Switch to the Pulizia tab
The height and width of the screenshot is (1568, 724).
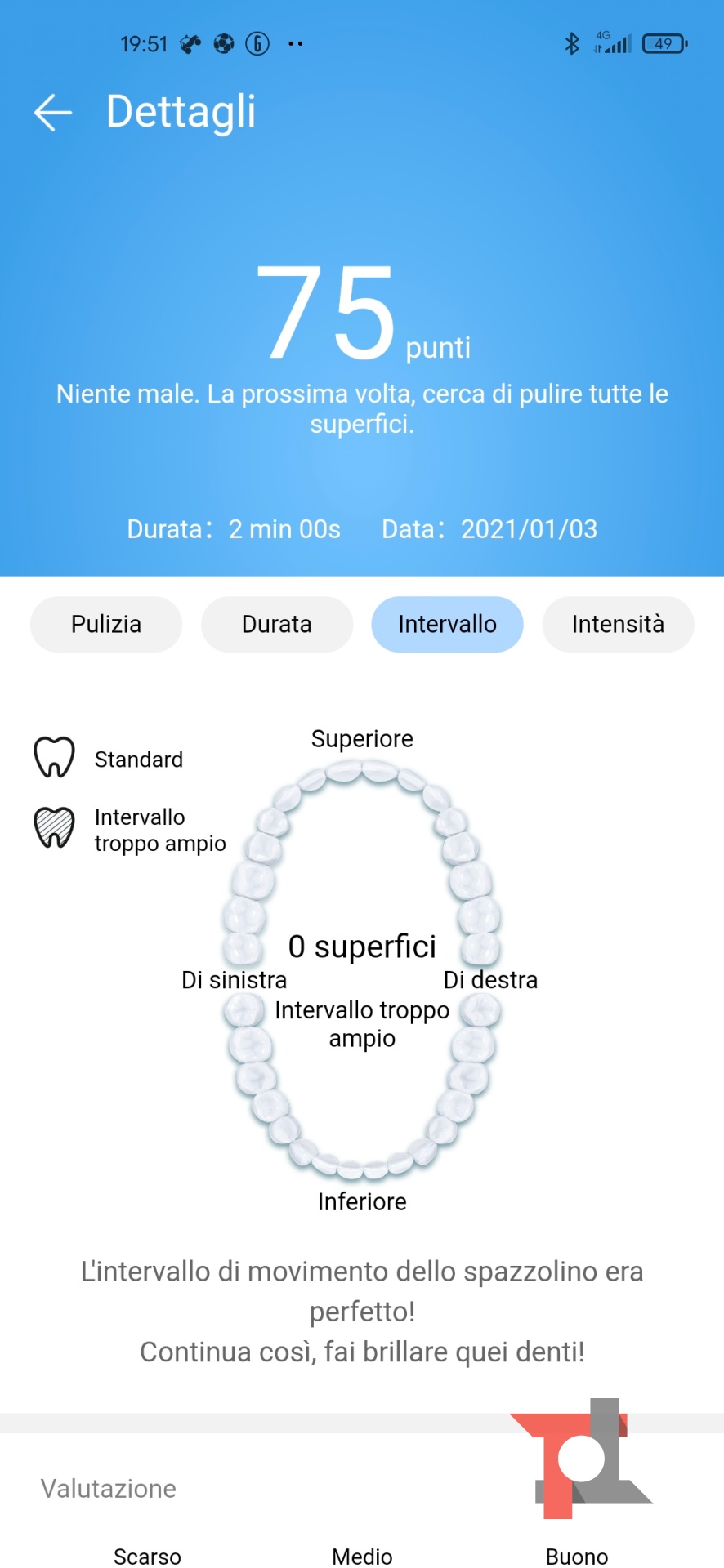[106, 625]
